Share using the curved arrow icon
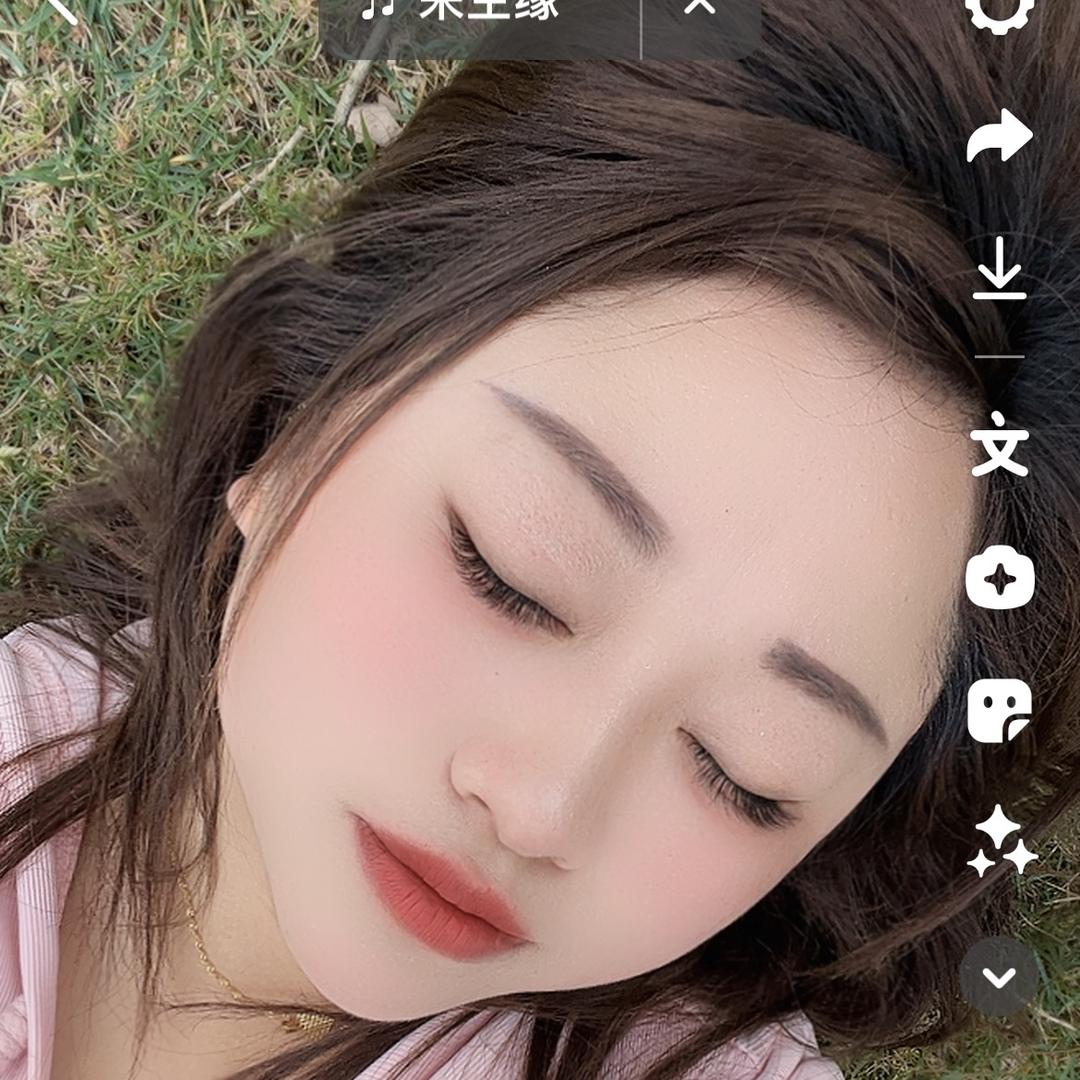This screenshot has width=1080, height=1080. click(x=999, y=137)
